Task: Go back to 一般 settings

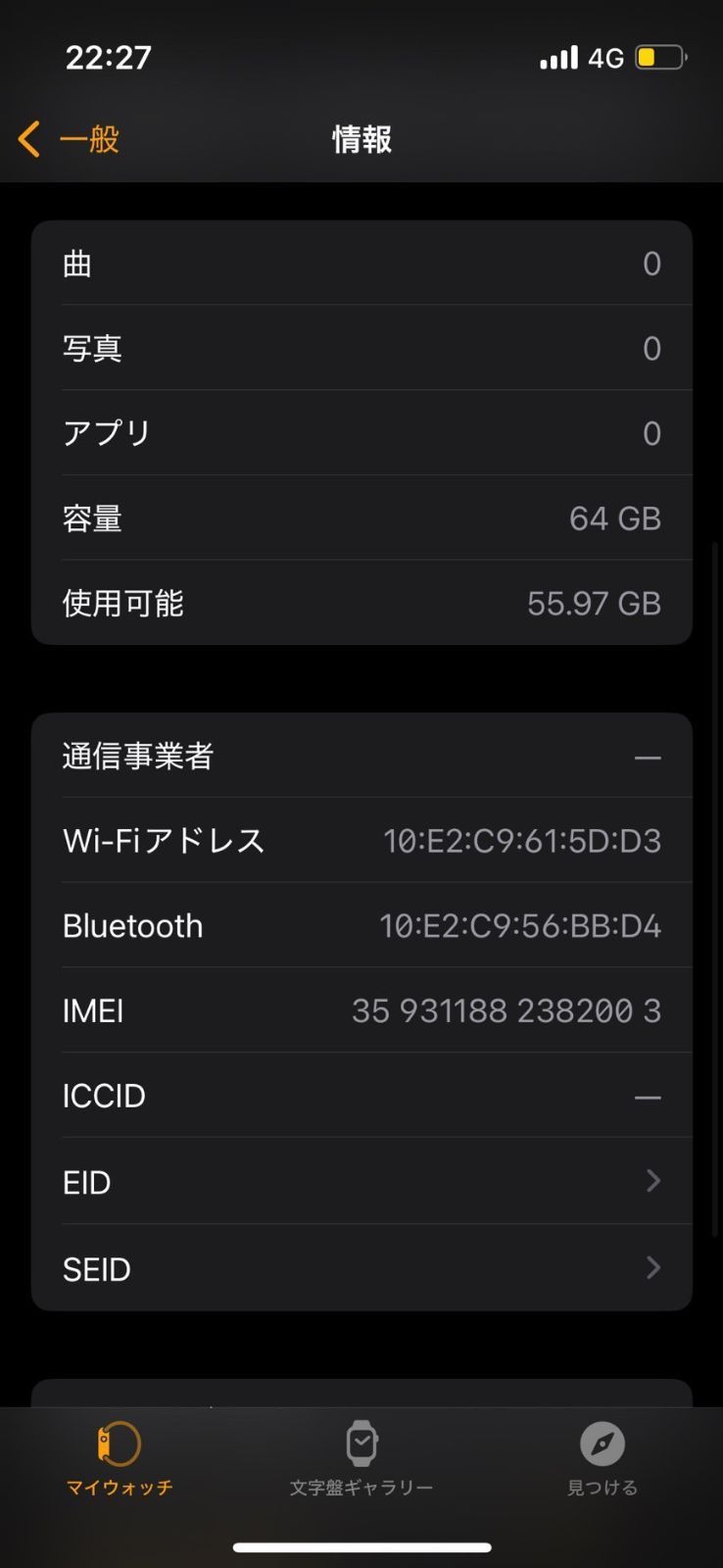Action: click(69, 139)
